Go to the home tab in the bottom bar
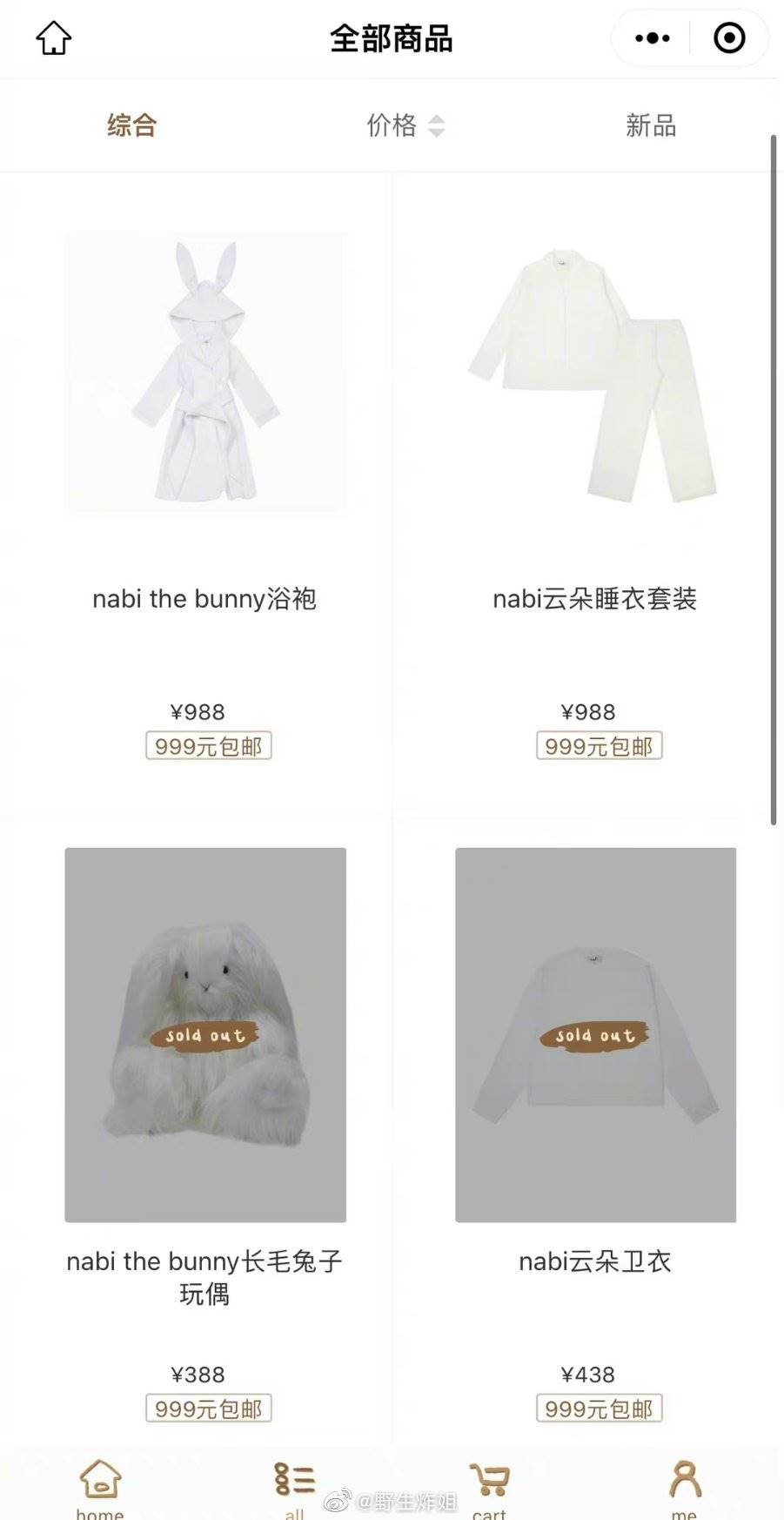This screenshot has width=784, height=1520. click(100, 1487)
